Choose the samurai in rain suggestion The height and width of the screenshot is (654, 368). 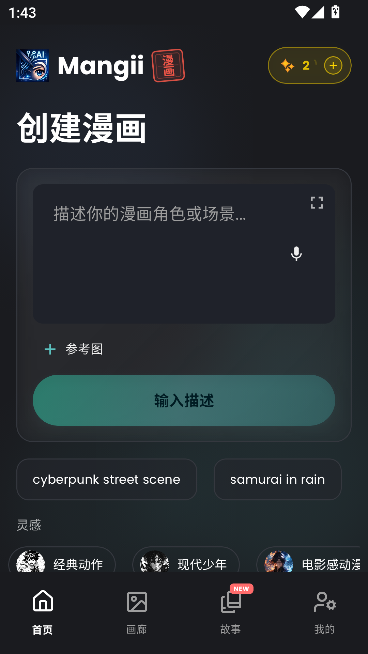click(x=277, y=479)
